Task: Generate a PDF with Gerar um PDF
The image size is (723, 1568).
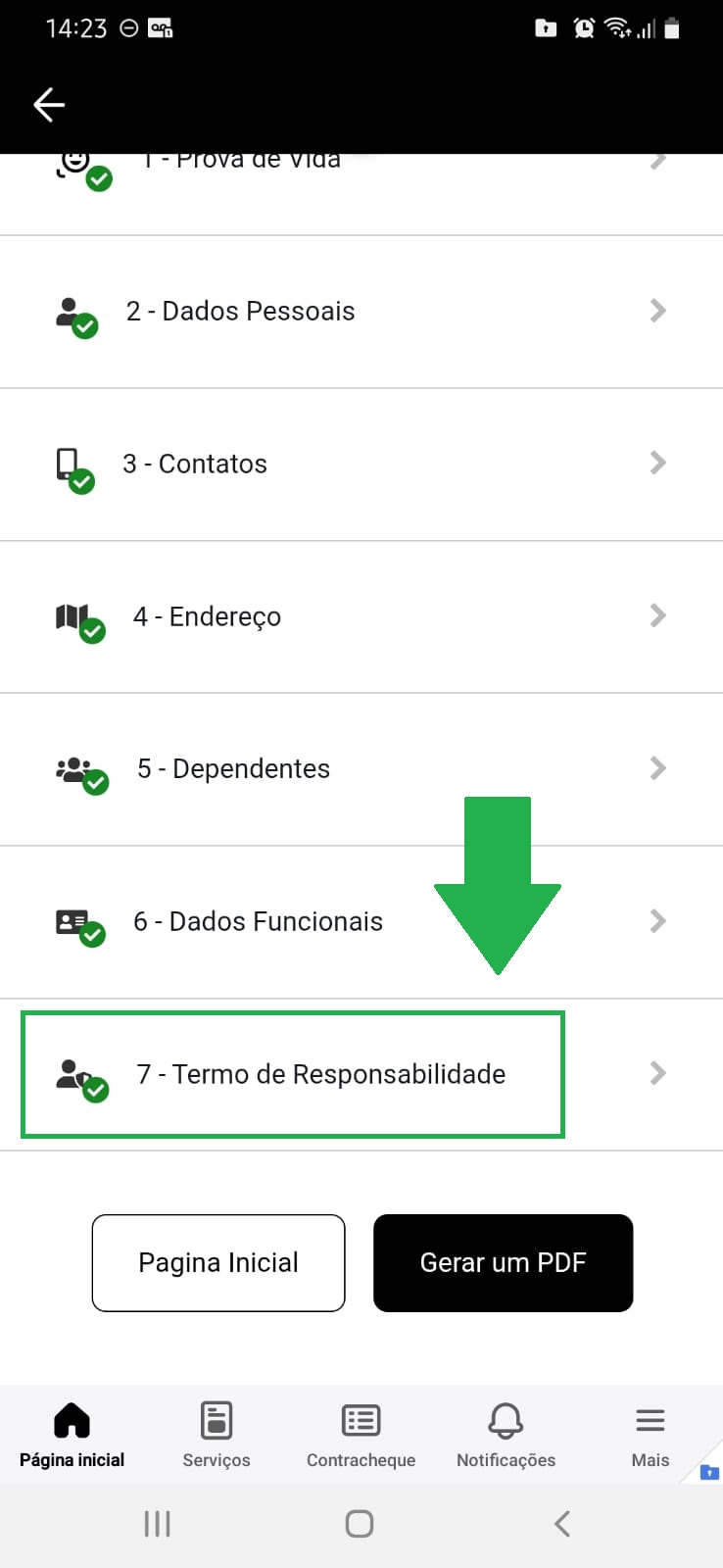Action: coord(503,1262)
